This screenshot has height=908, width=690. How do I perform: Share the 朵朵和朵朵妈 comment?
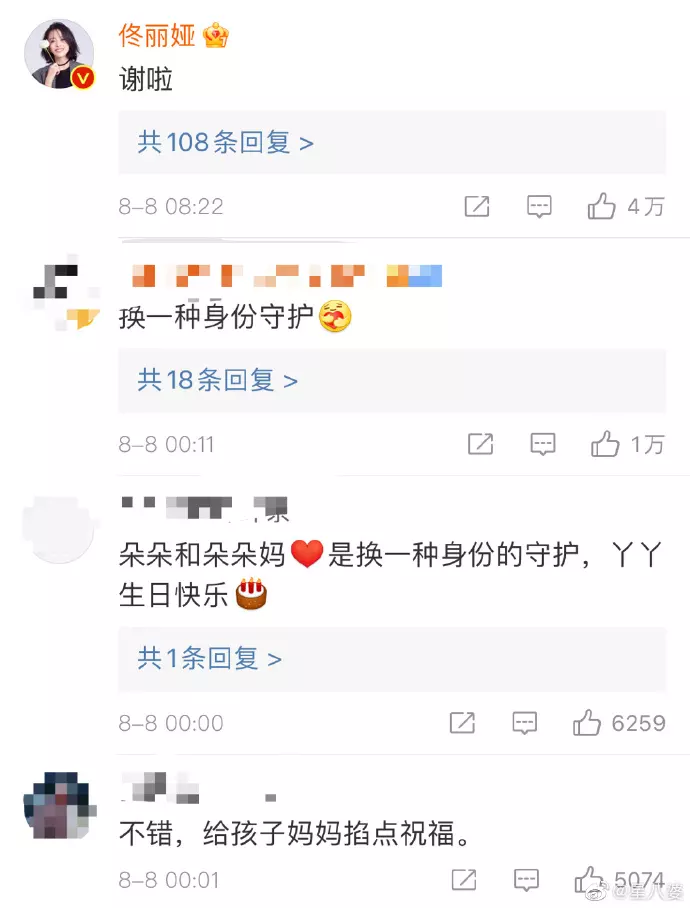coord(462,722)
